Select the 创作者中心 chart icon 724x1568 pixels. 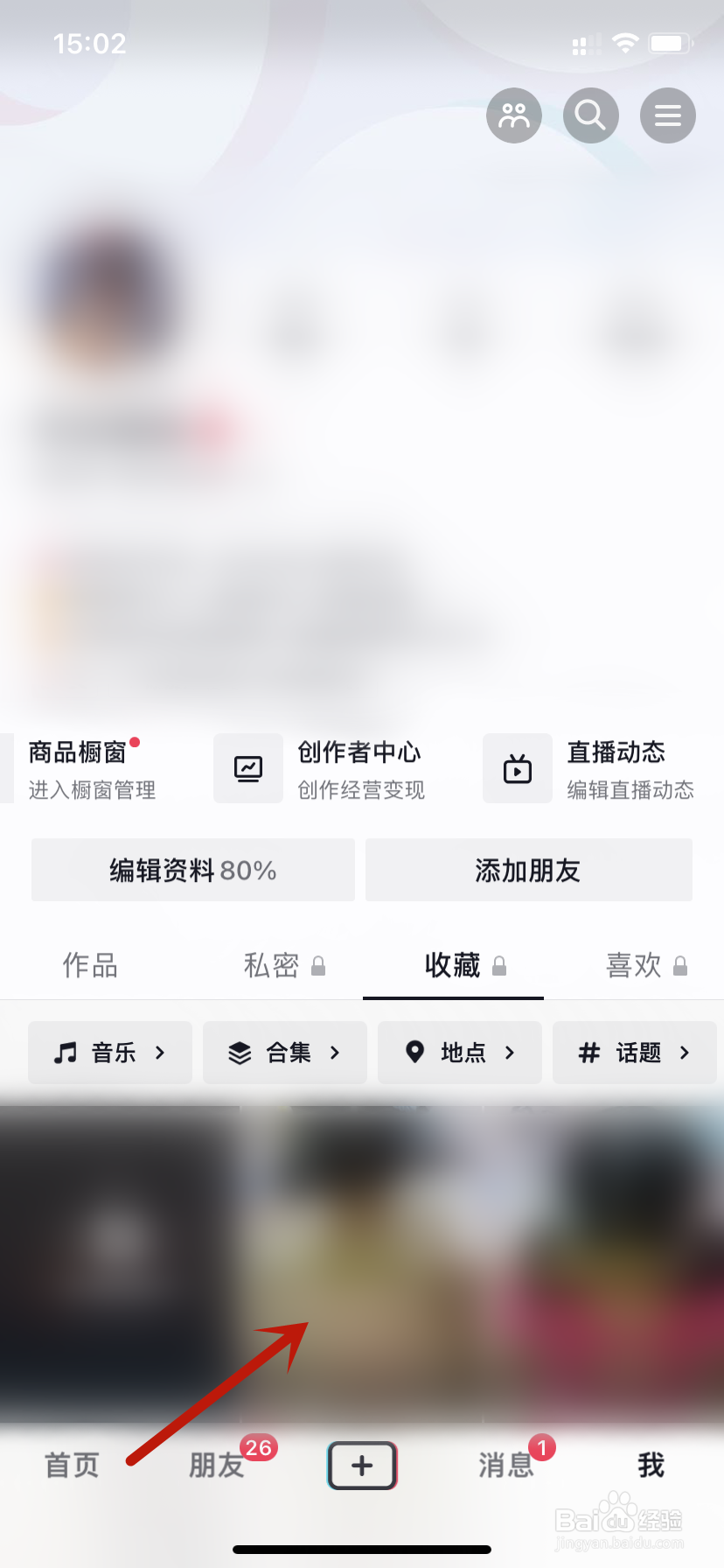pyautogui.click(x=247, y=768)
